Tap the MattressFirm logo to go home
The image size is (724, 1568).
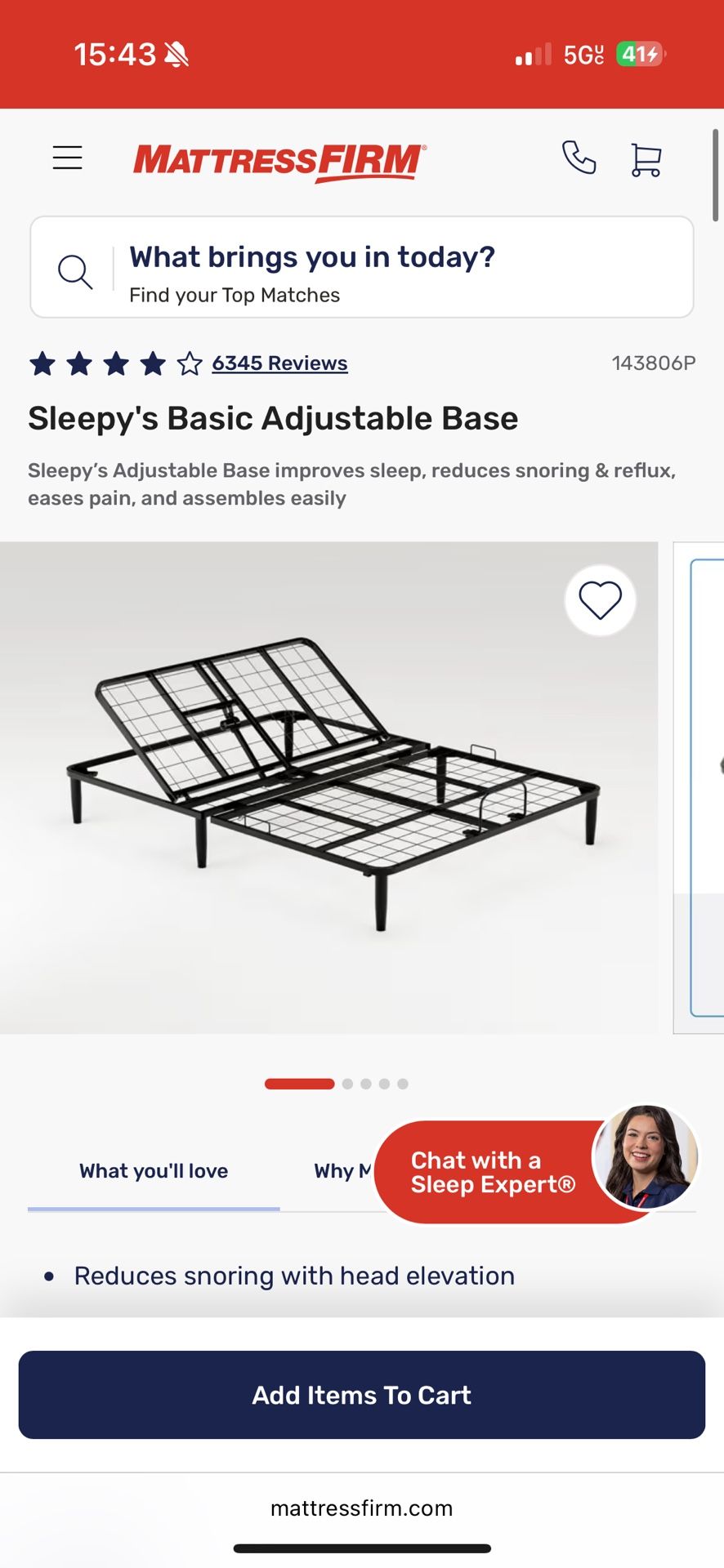(x=279, y=160)
